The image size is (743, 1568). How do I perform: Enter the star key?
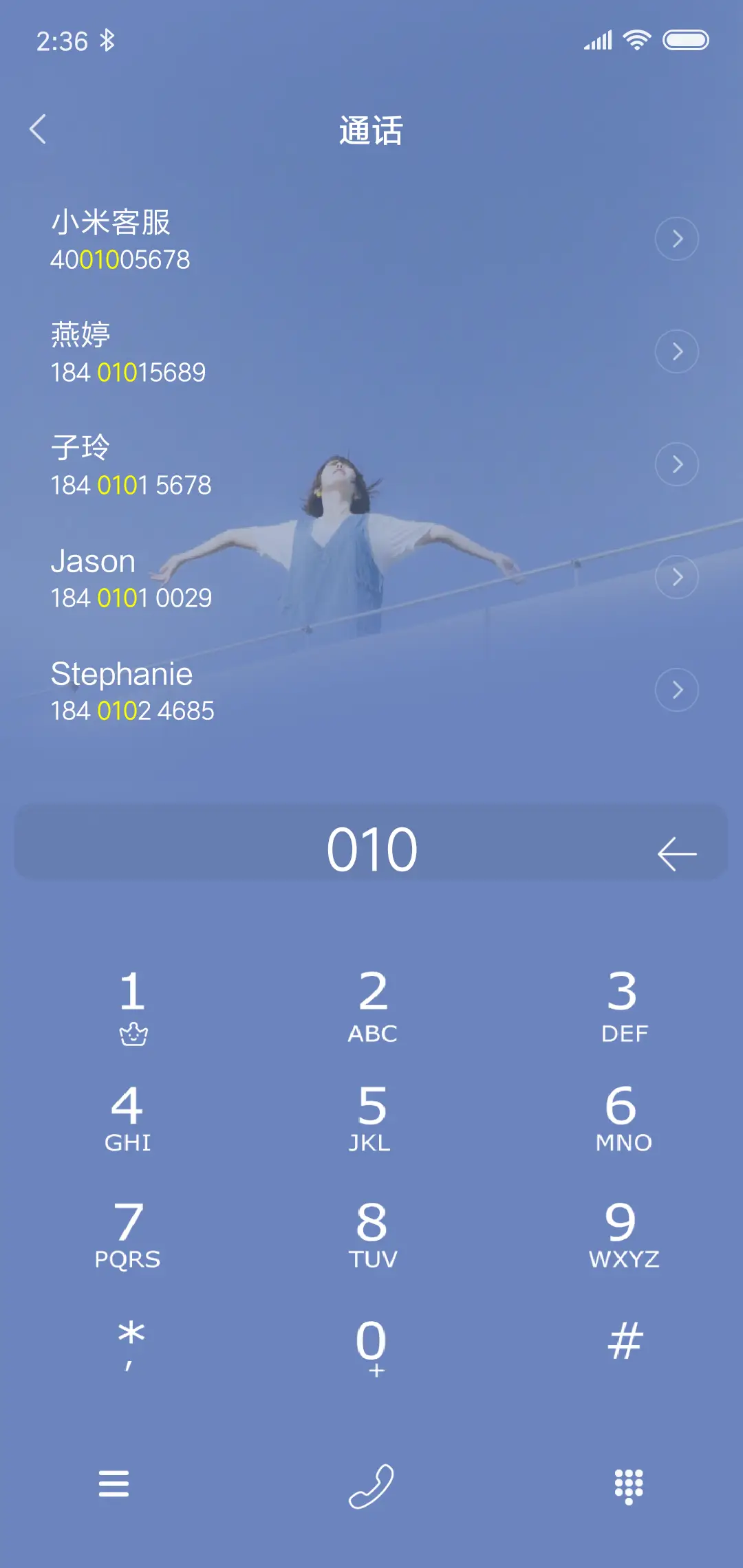point(131,1343)
